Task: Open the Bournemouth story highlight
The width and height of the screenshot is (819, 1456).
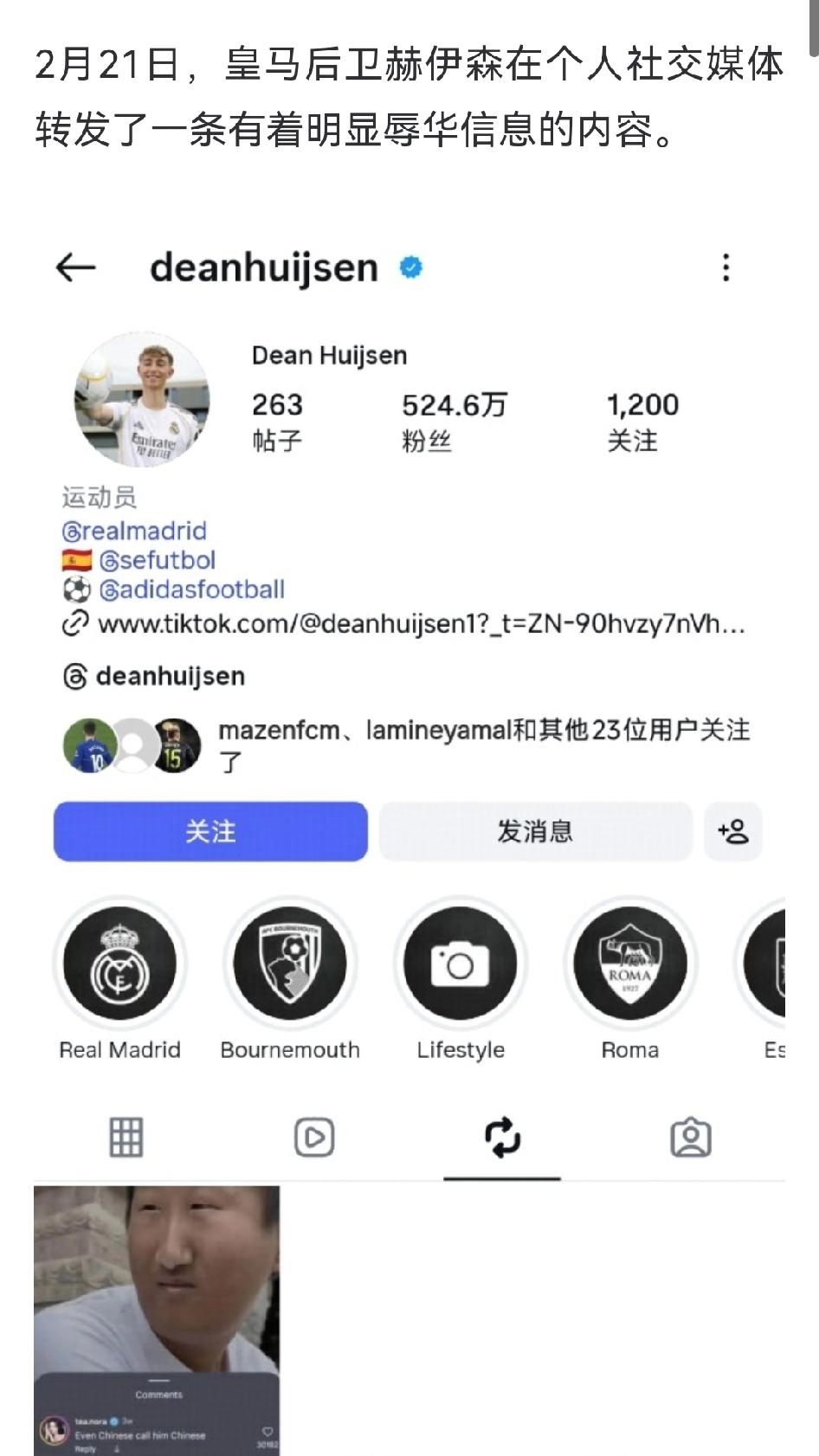Action: click(289, 963)
